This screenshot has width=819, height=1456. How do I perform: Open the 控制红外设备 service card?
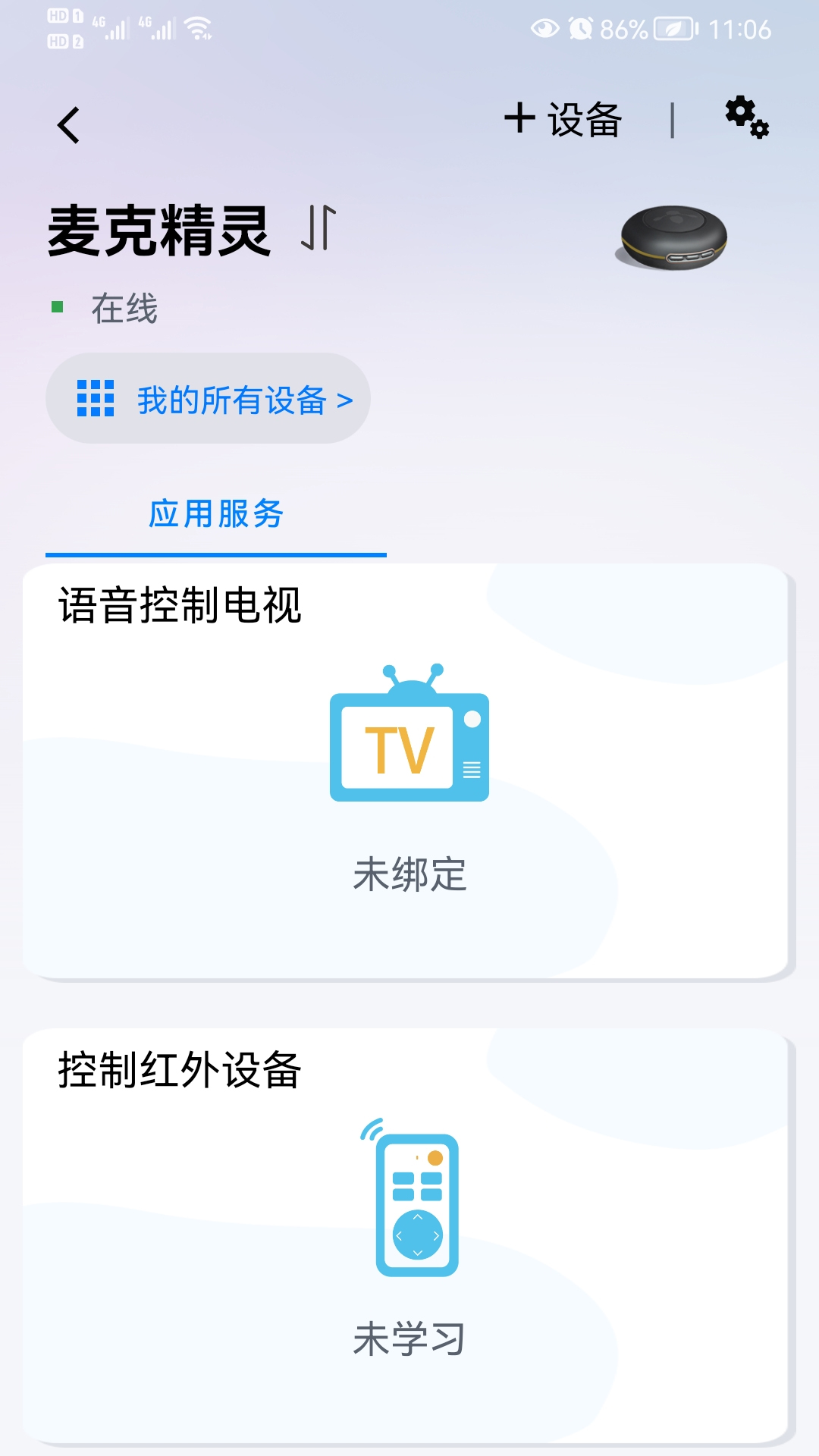coord(409,1221)
